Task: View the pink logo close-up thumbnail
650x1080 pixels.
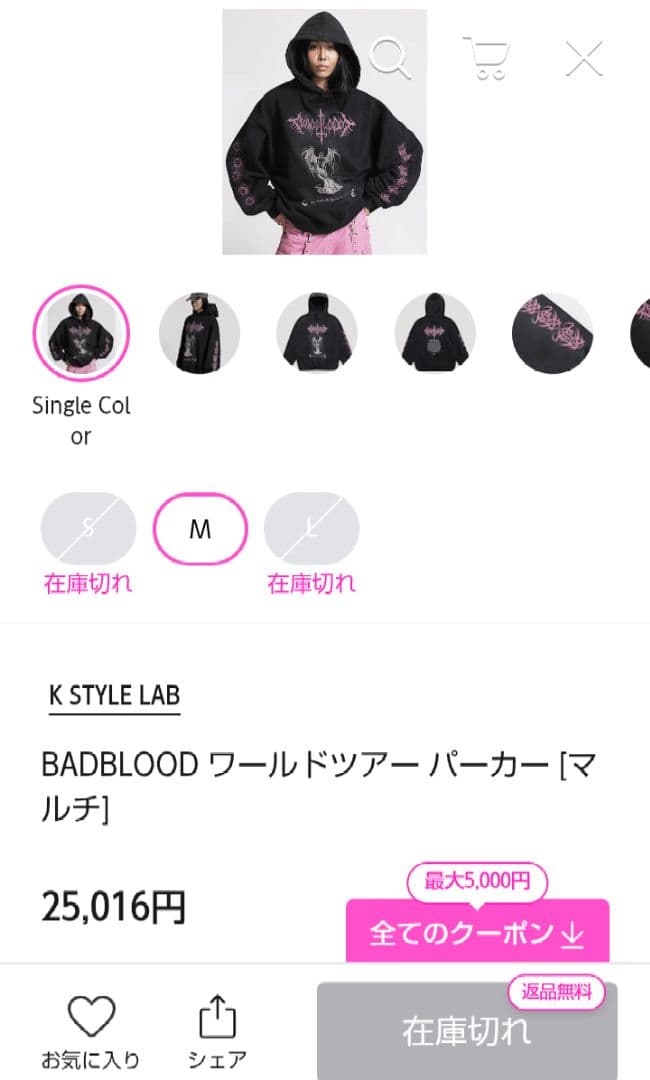Action: point(552,333)
